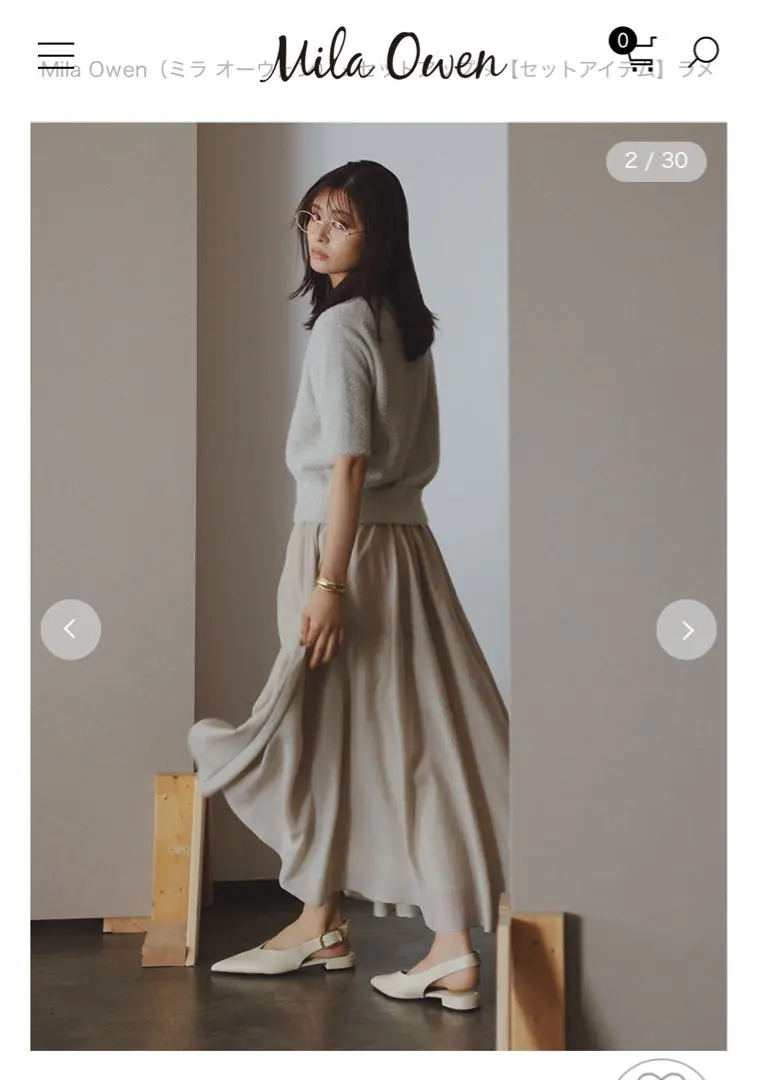
Task: Open the hamburger menu
Action: [56, 55]
